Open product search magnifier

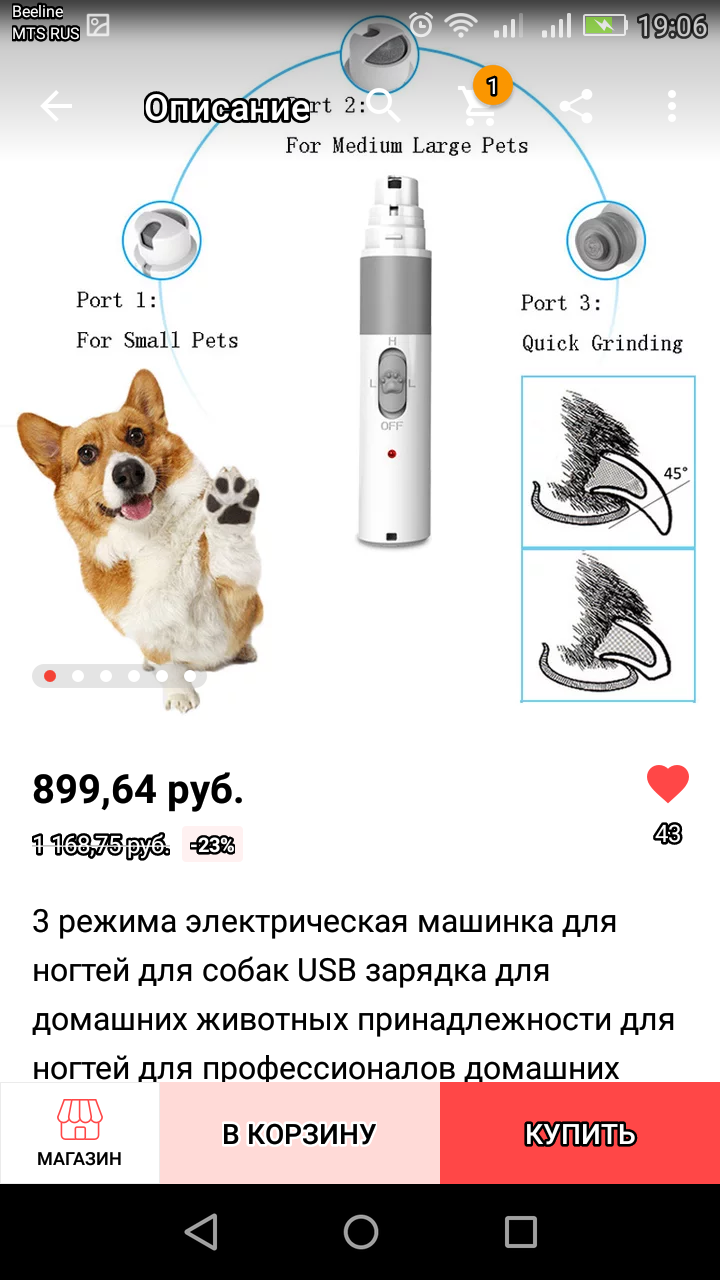click(384, 106)
